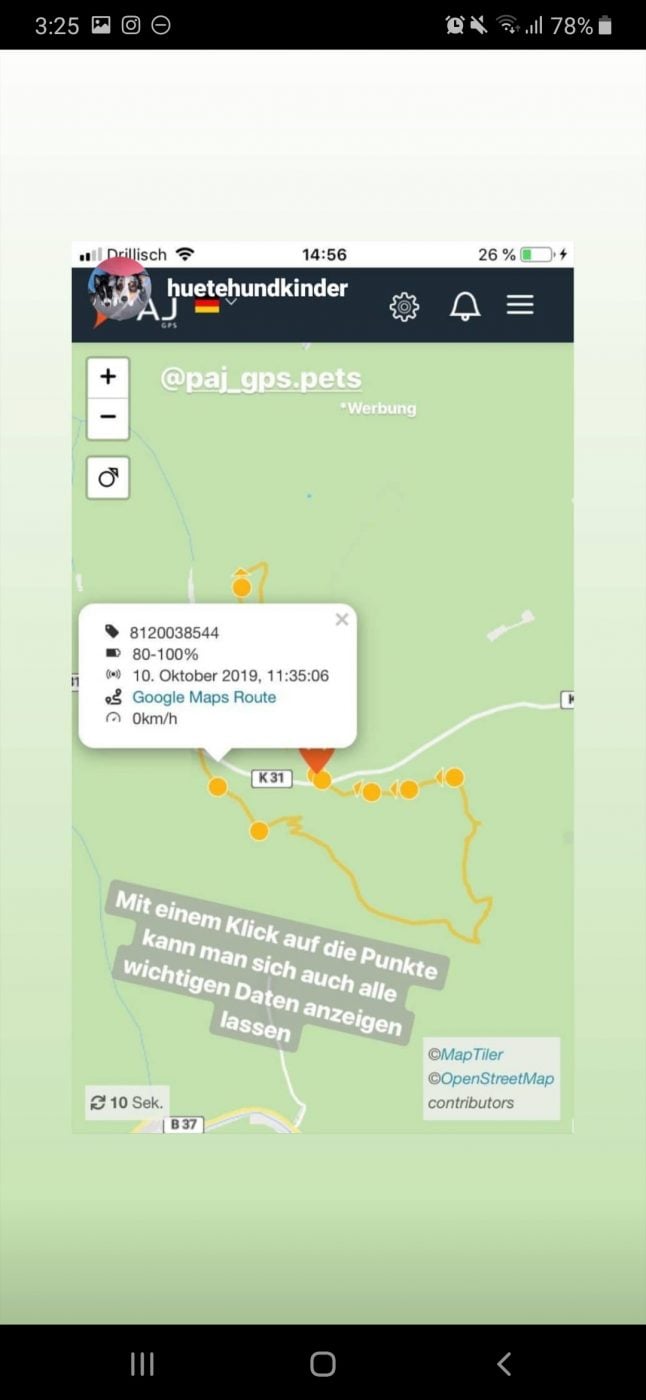Open the recent apps overview
646x1400 pixels.
coord(142,1363)
